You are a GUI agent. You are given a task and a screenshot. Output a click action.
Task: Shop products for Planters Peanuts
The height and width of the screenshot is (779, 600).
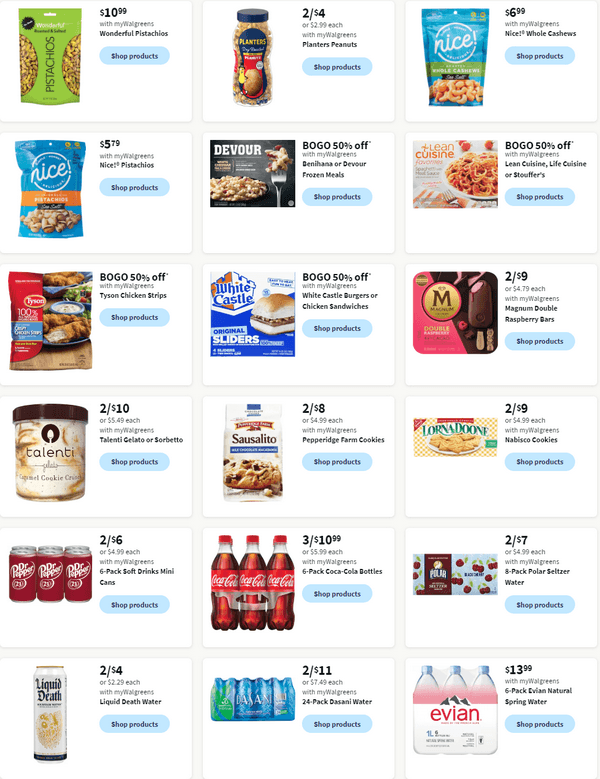tap(337, 67)
